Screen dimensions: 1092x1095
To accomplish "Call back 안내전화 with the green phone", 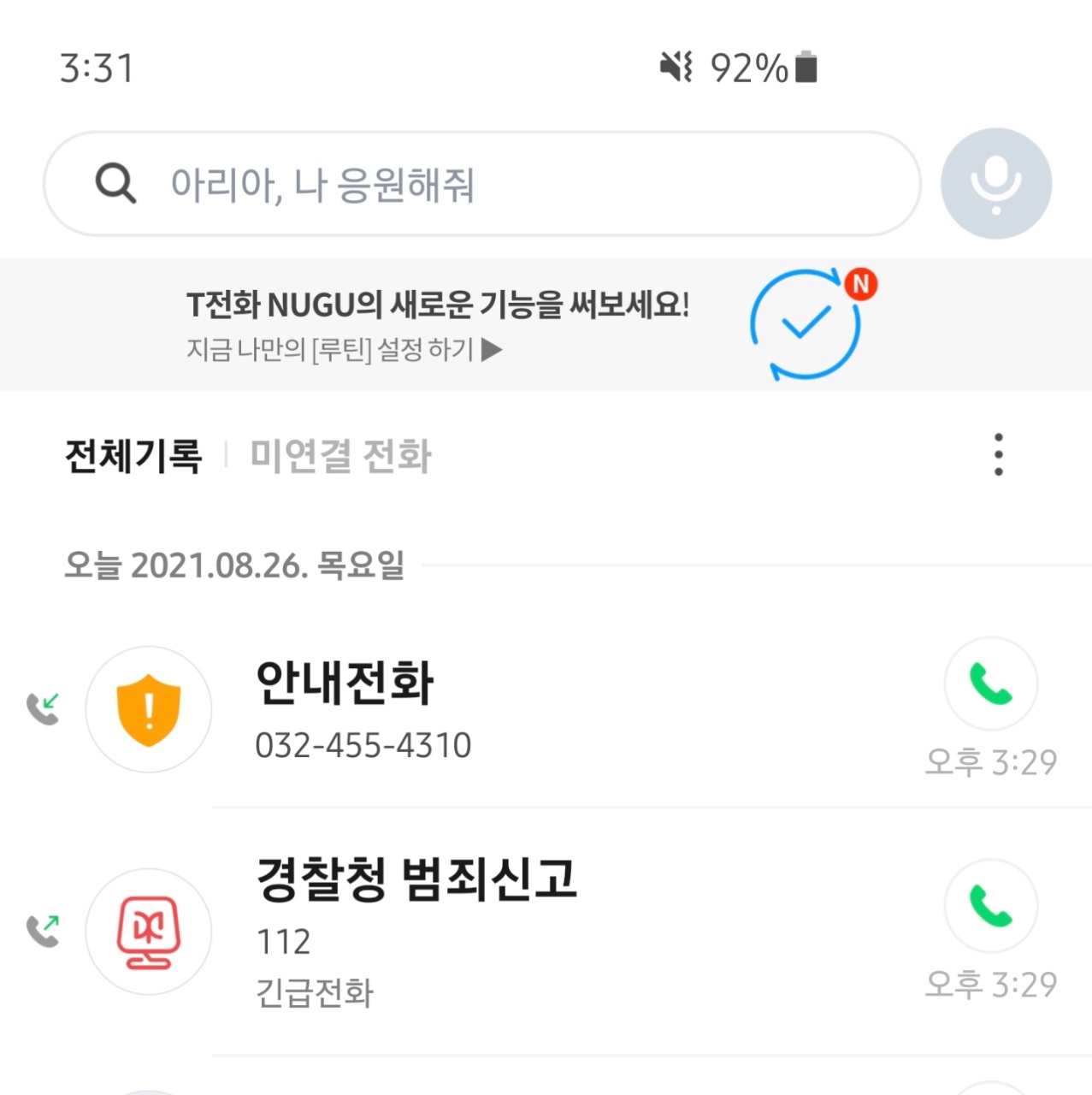I will tap(990, 684).
